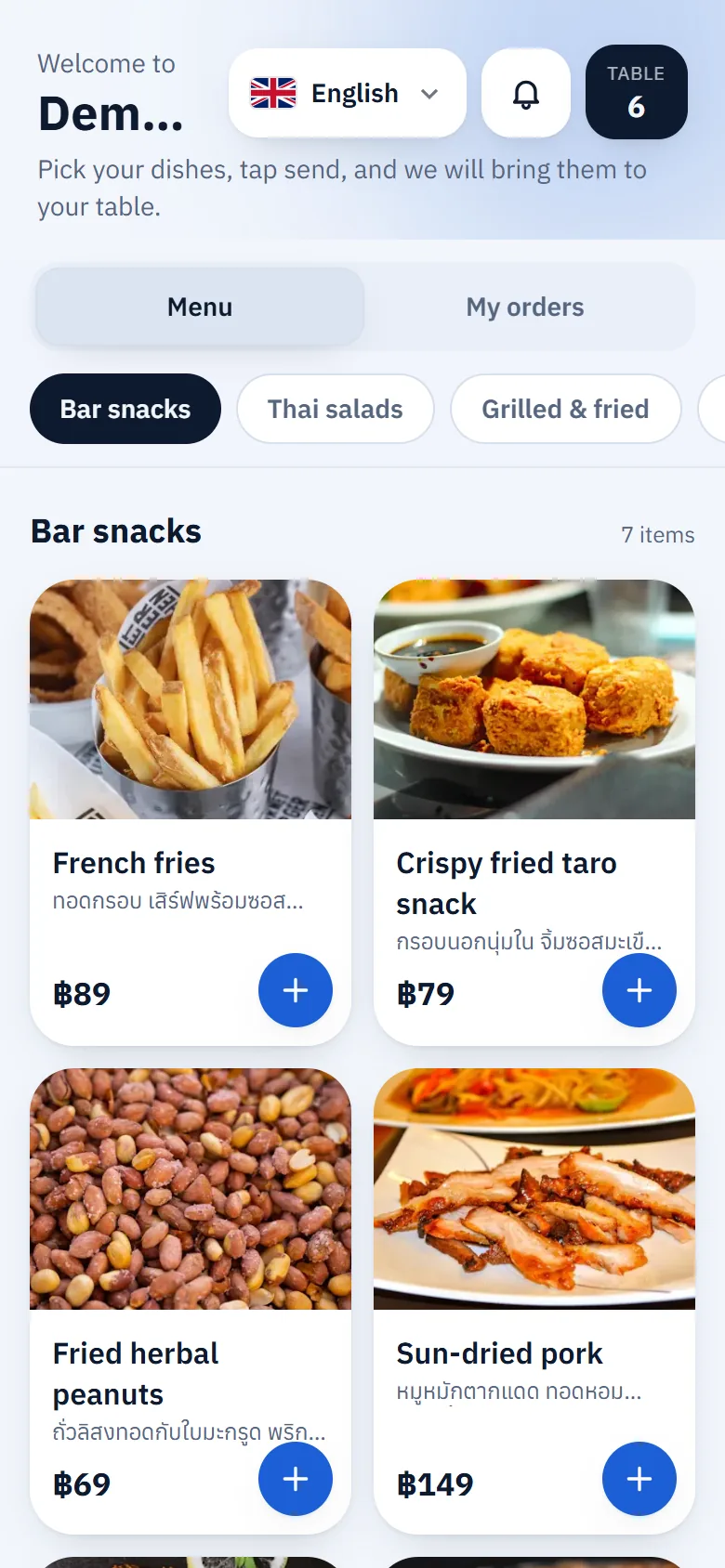
Task: Show the Grilled & fried category
Action: point(565,409)
